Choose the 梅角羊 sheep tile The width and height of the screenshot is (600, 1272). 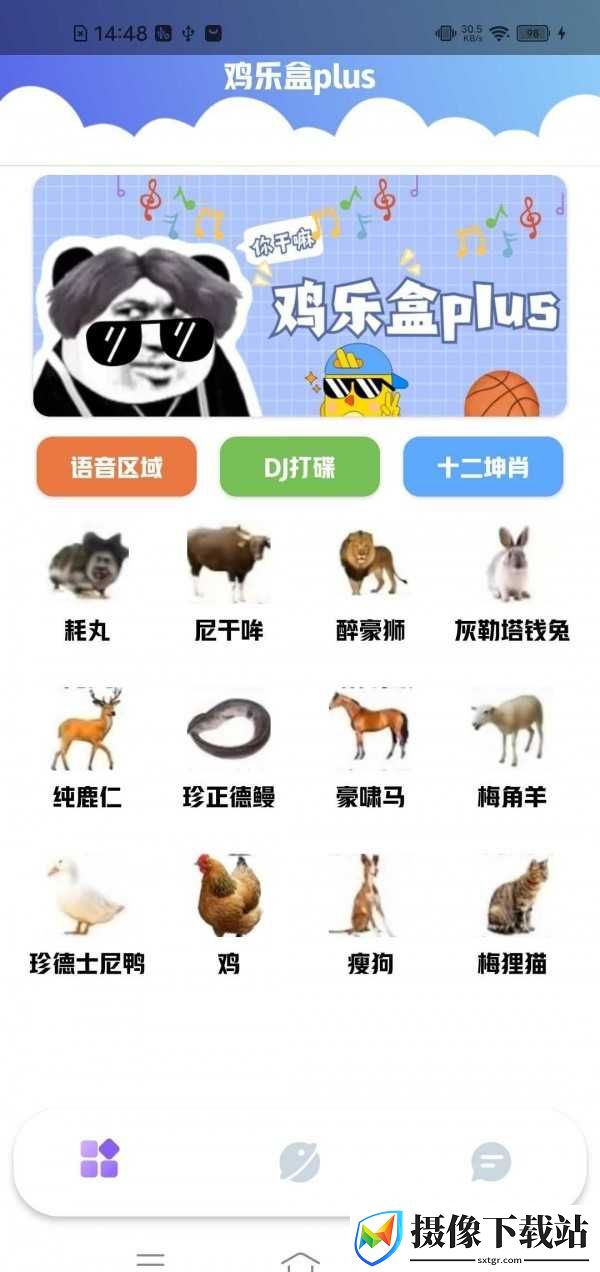(x=512, y=750)
